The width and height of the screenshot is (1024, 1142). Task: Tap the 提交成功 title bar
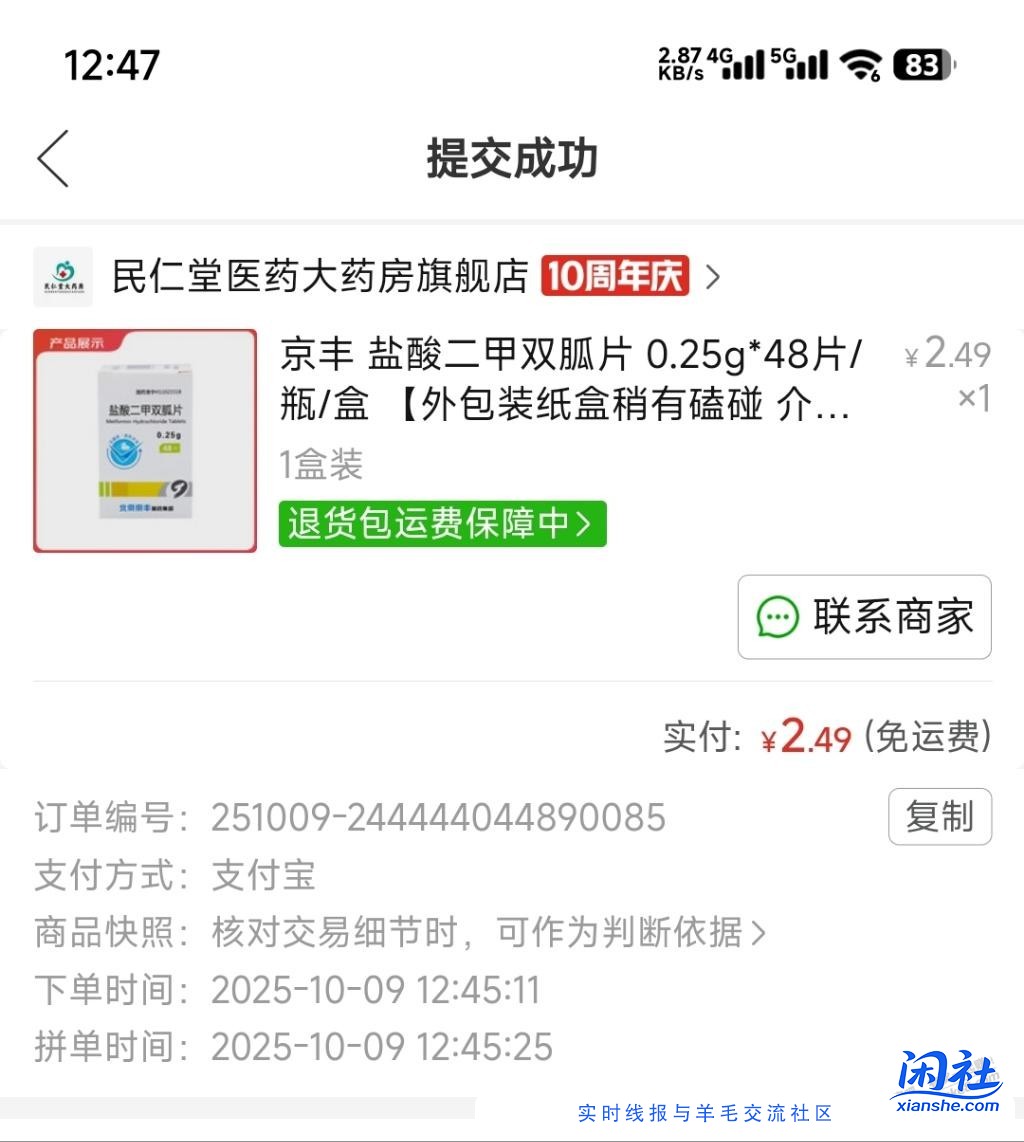click(x=511, y=158)
